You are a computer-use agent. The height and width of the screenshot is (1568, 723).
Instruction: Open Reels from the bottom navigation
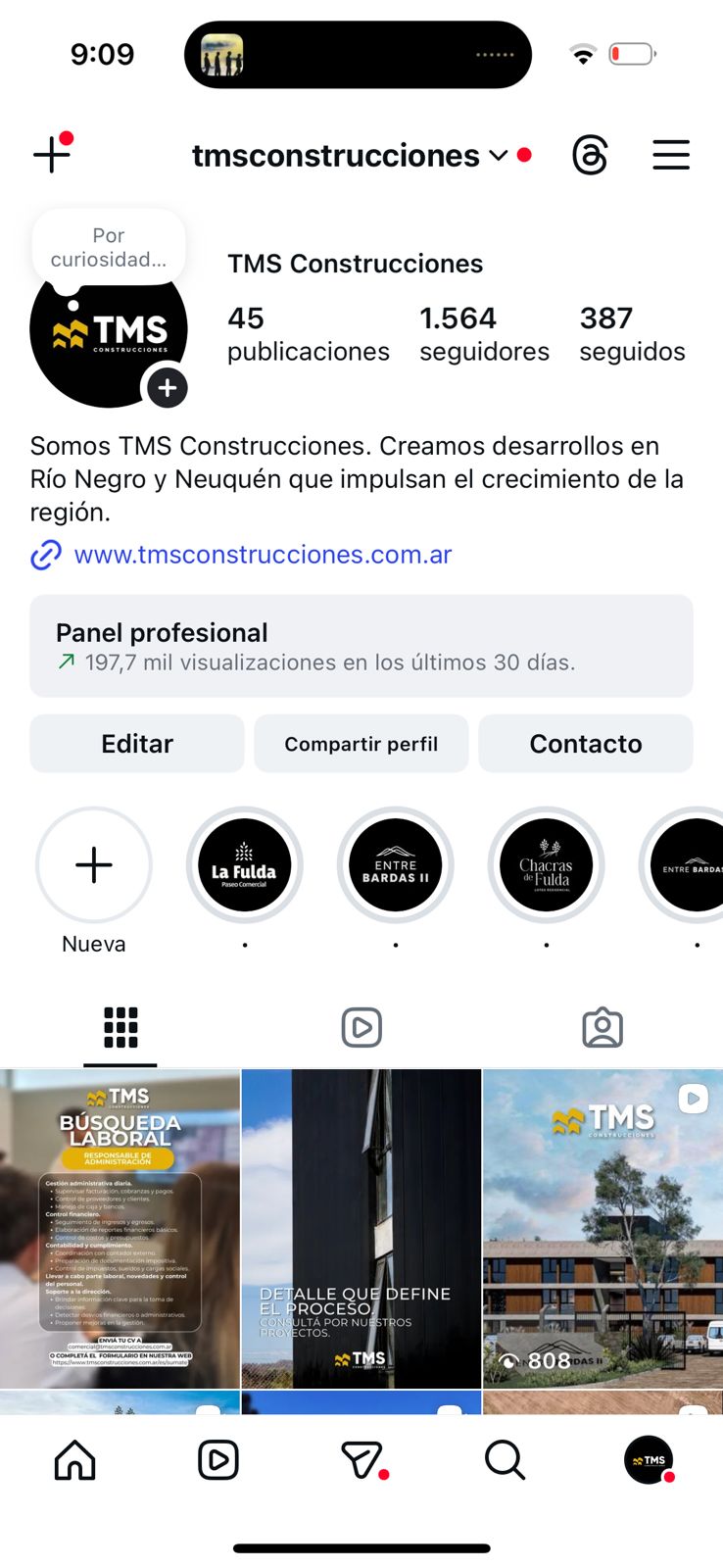(x=217, y=1460)
